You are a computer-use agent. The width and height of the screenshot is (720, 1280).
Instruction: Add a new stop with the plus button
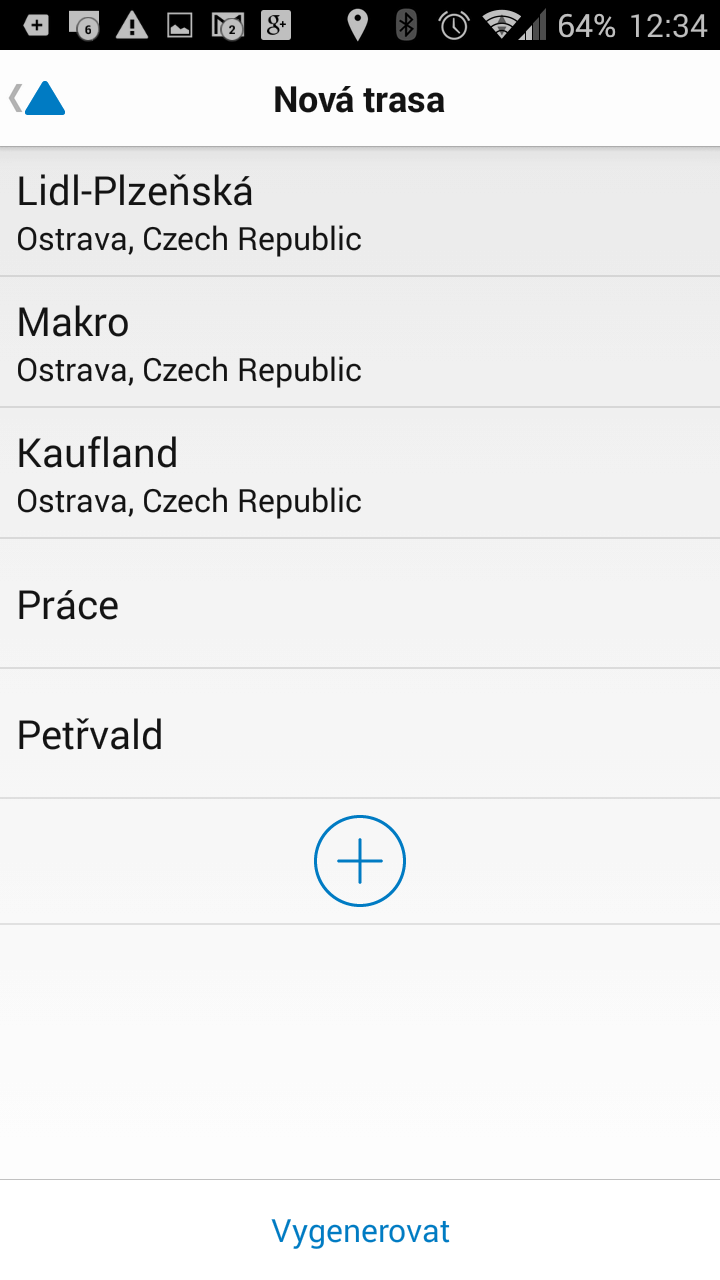(360, 861)
